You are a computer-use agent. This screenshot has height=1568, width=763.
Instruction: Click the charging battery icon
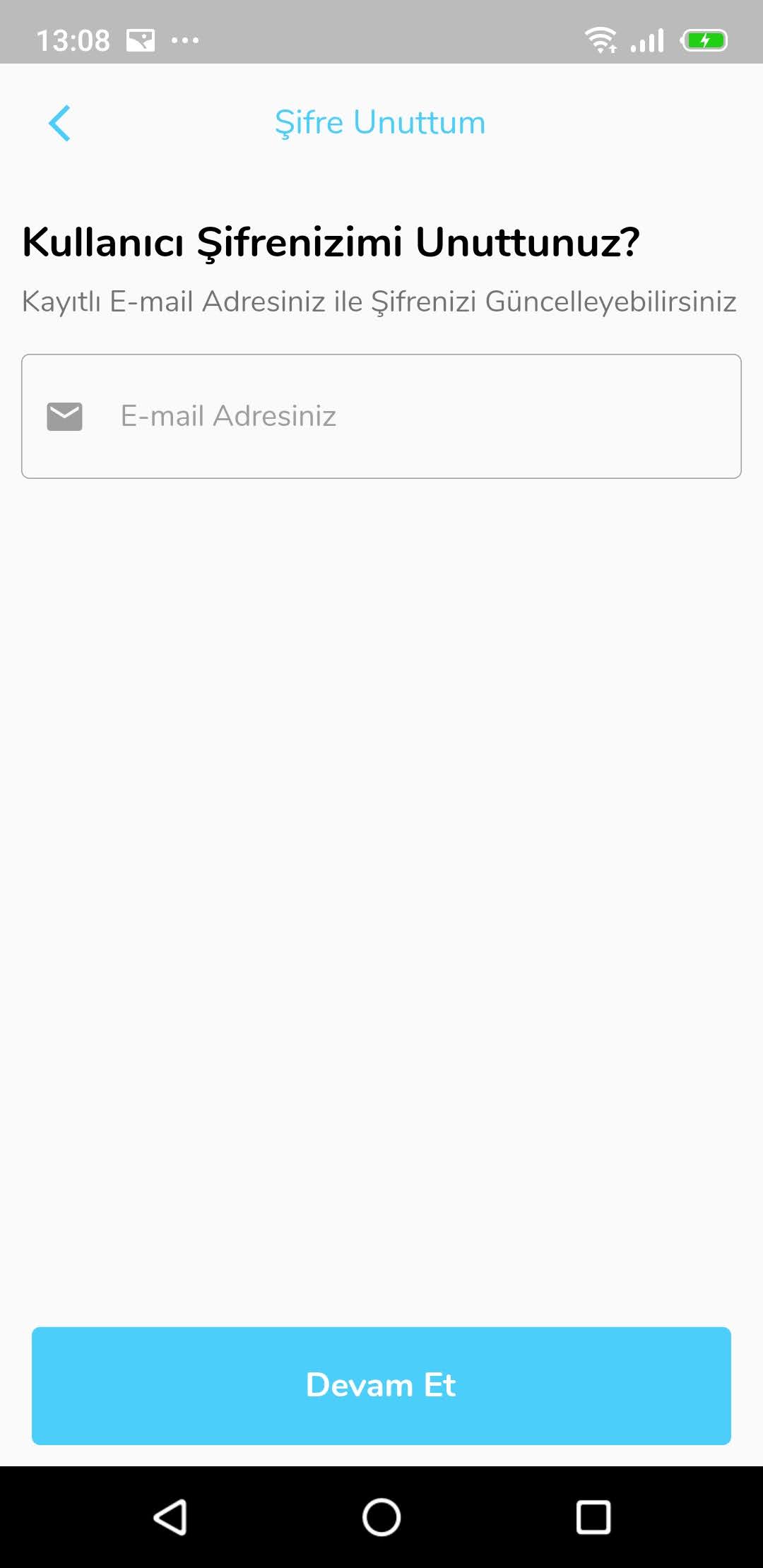point(704,40)
